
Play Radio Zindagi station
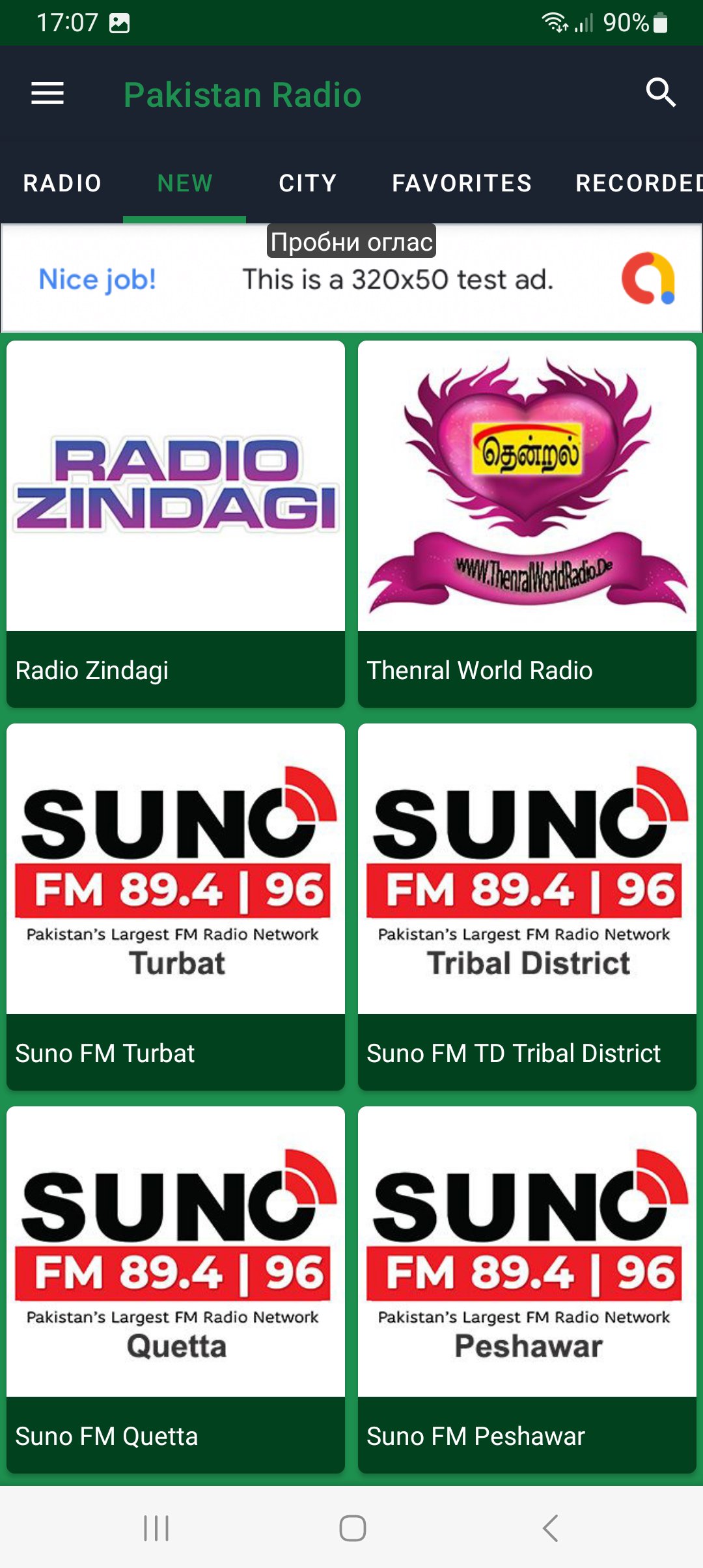[x=176, y=524]
